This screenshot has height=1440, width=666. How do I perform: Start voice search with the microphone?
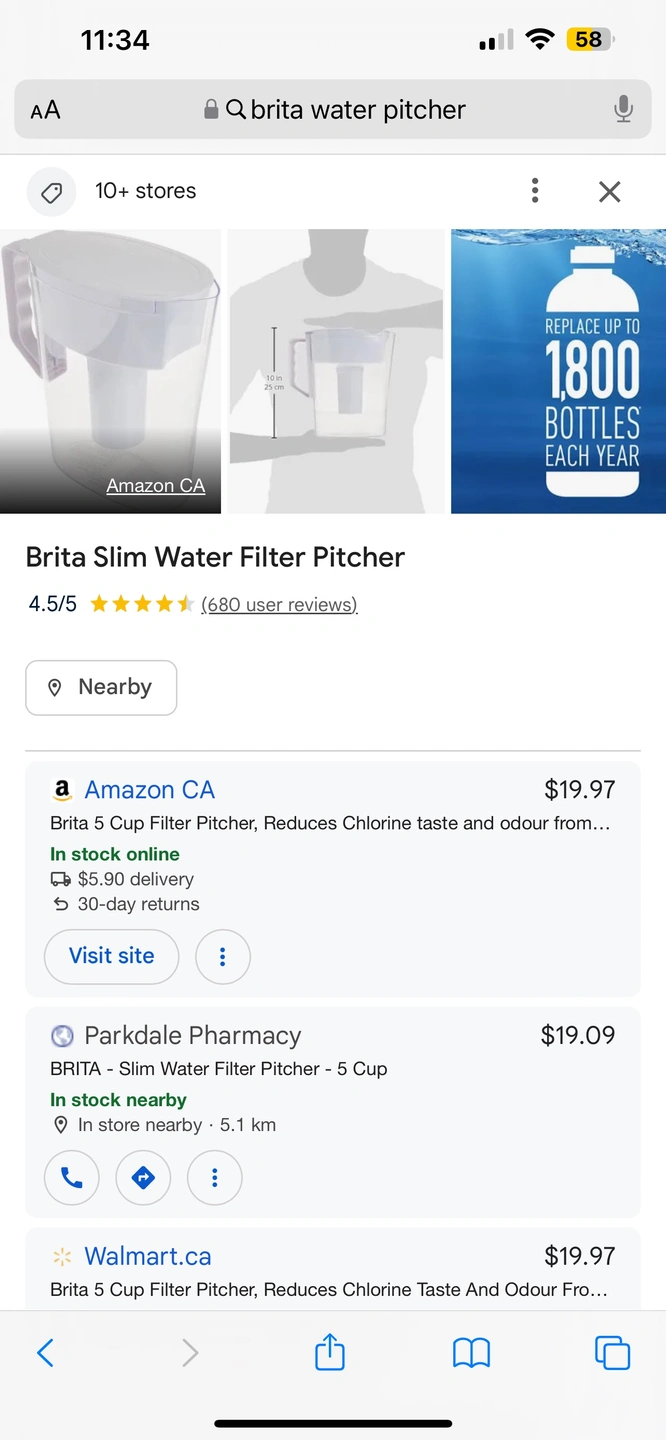coord(623,110)
